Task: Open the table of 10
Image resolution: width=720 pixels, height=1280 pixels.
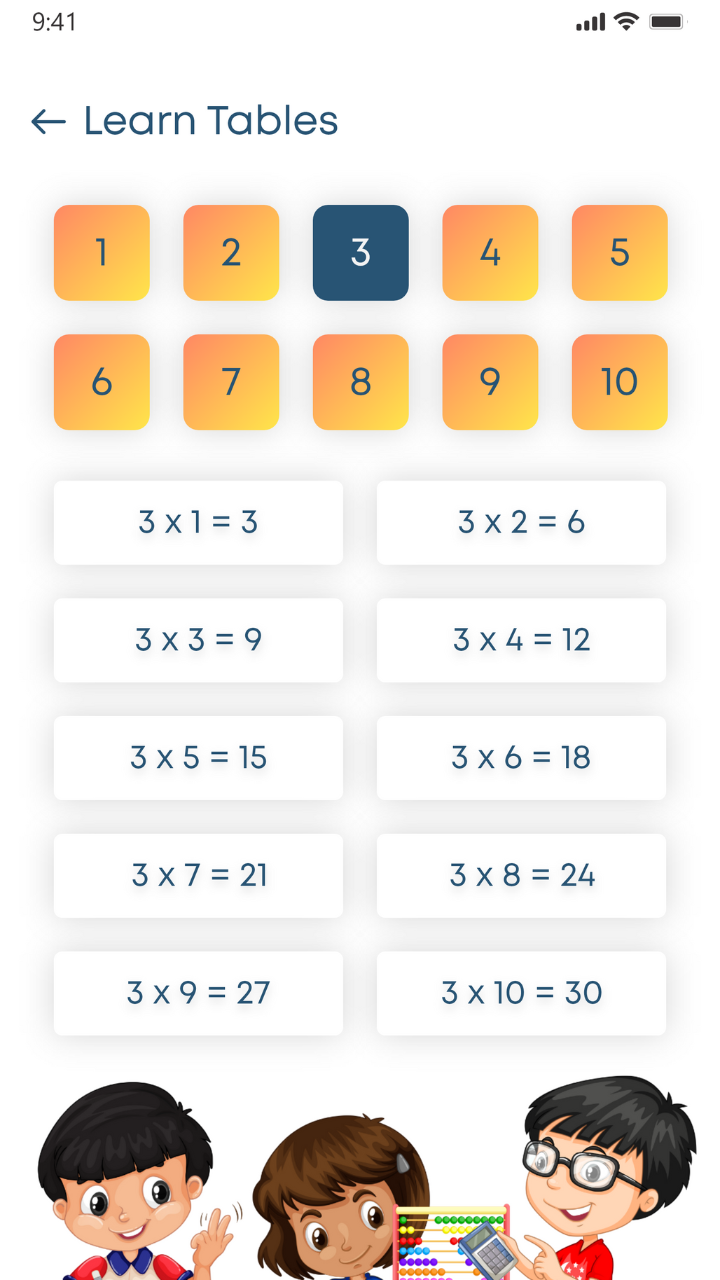Action: 619,382
